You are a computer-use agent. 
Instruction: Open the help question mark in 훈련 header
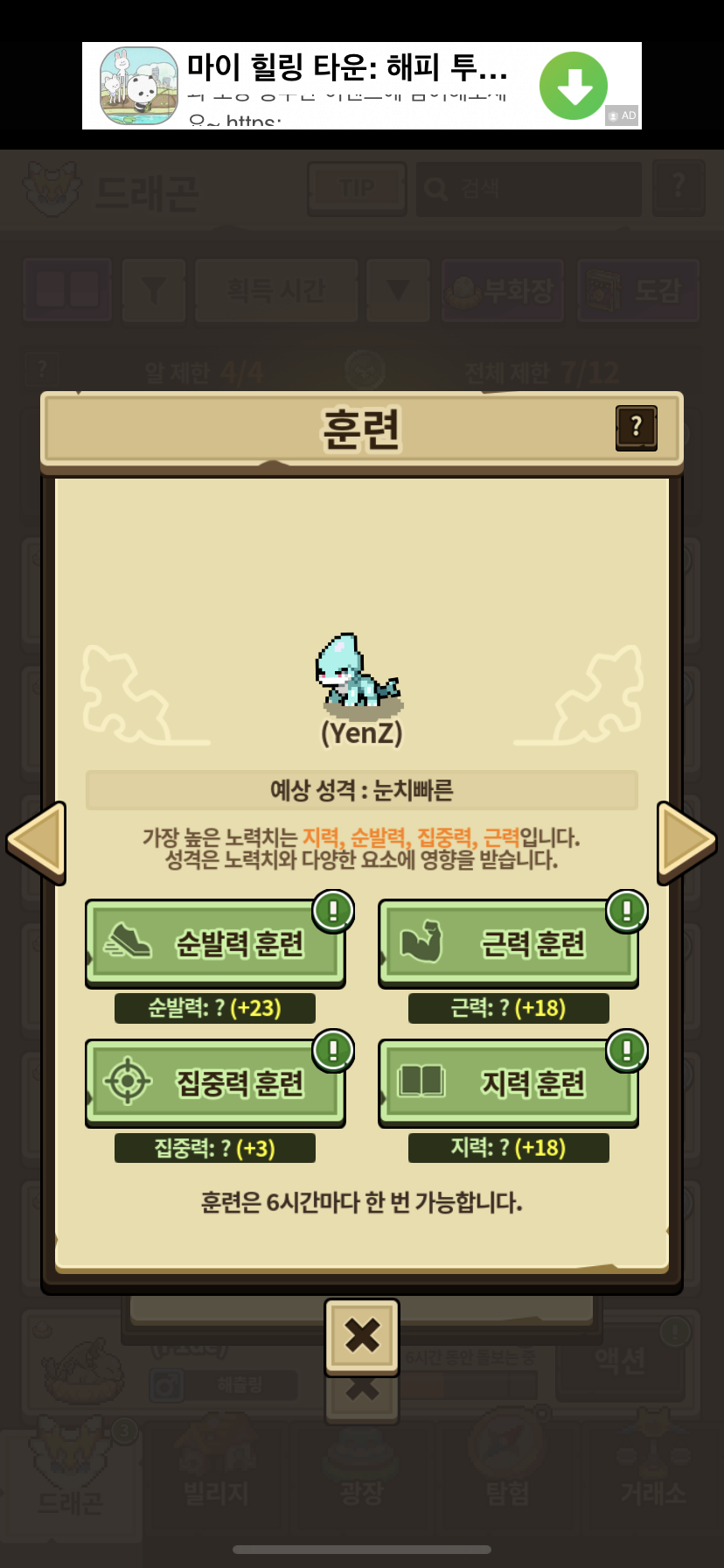point(636,427)
